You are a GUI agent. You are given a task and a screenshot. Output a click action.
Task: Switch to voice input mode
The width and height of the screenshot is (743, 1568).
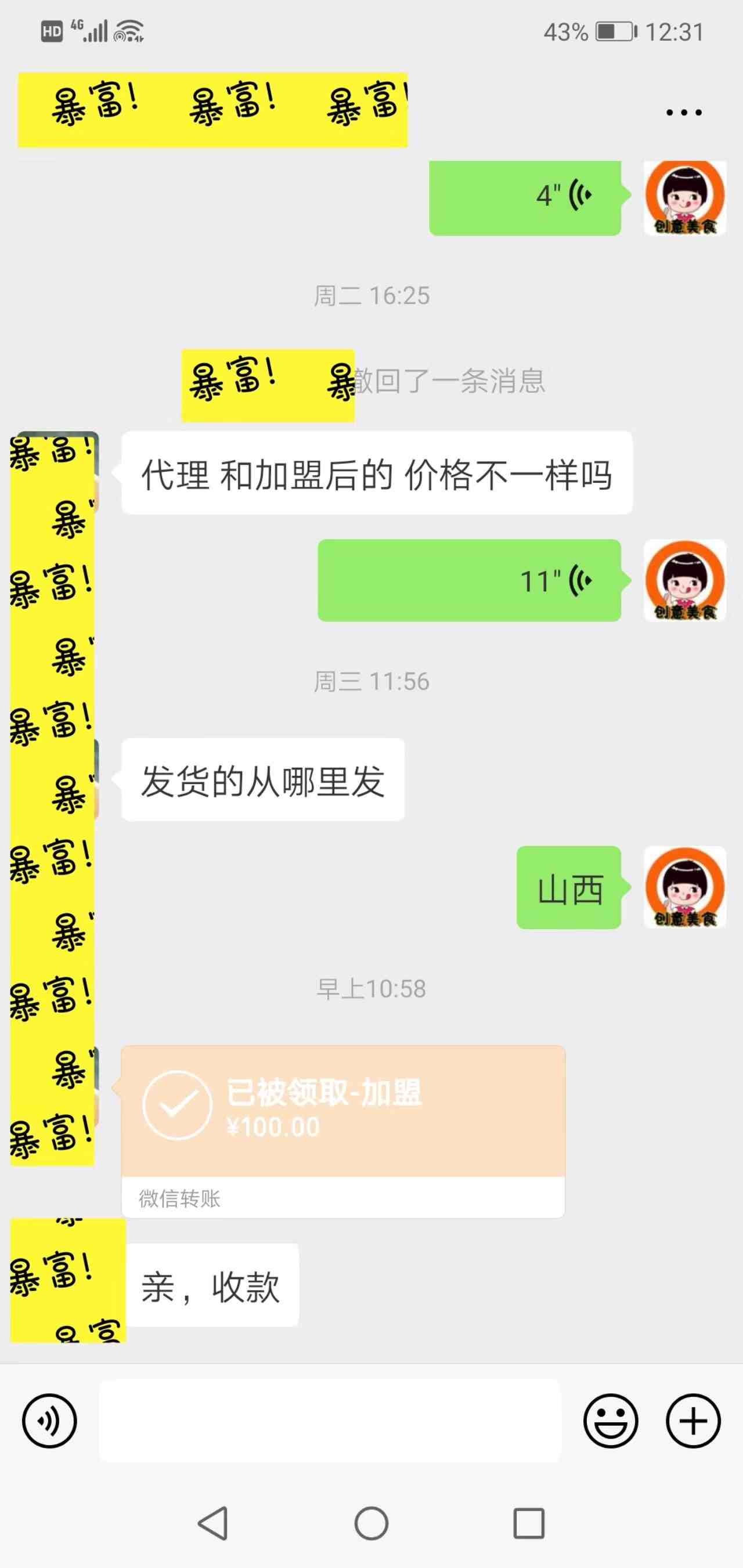49,1421
